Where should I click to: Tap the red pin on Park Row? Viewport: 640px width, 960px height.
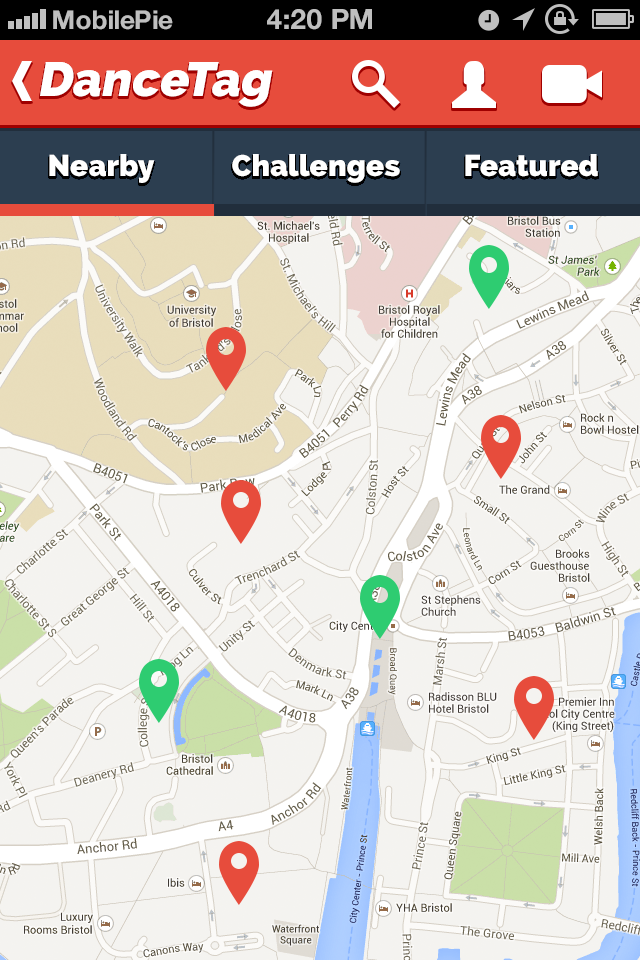tap(241, 507)
